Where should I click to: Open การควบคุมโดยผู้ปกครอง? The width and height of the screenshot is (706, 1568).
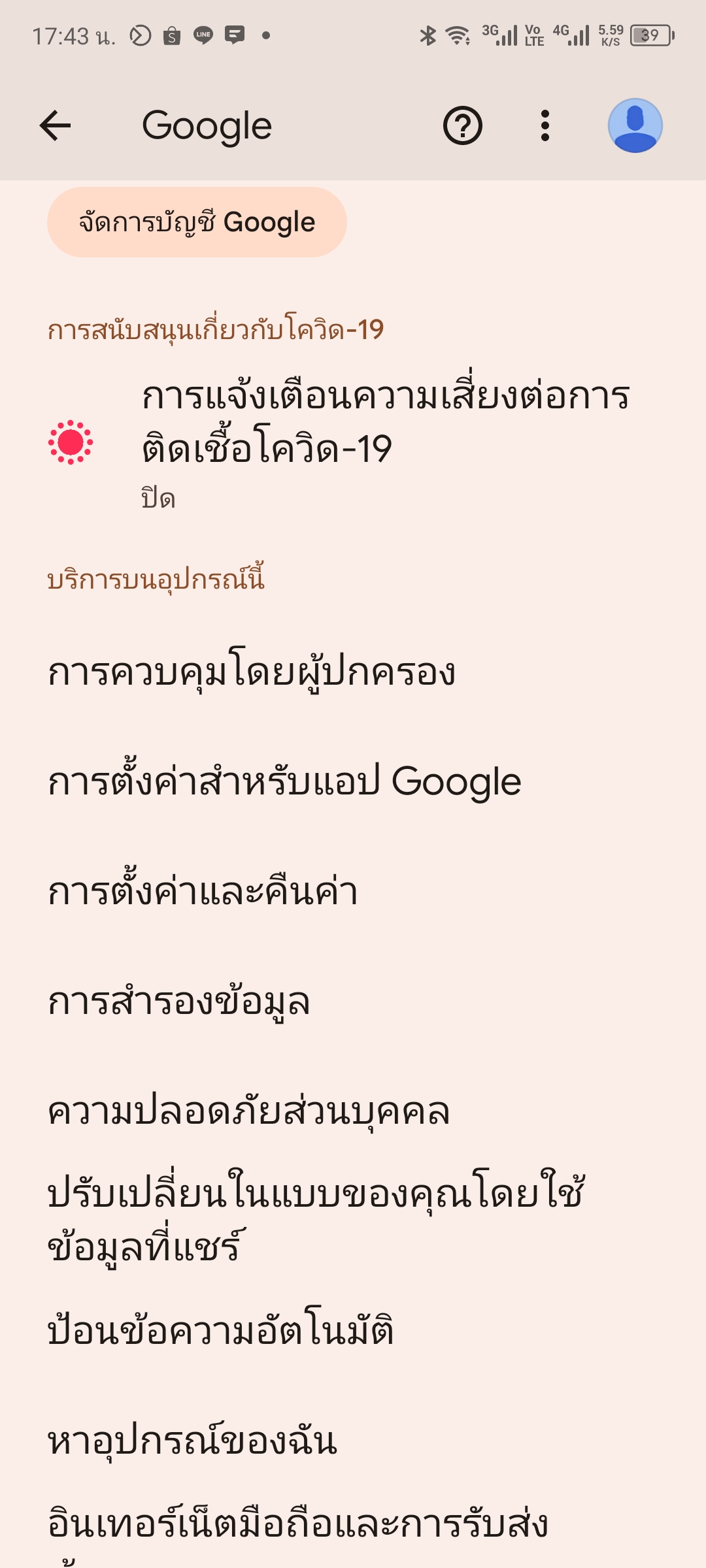point(353,672)
